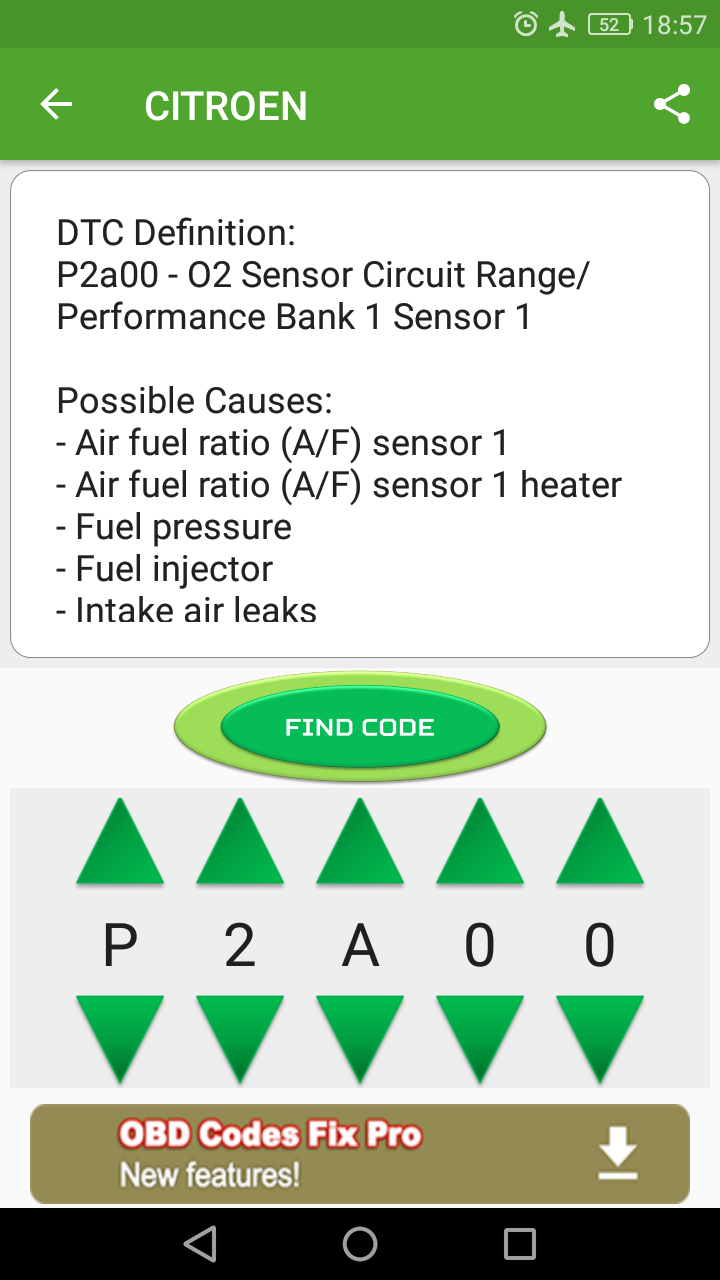
Task: Tap the FIND CODE button
Action: pos(360,727)
